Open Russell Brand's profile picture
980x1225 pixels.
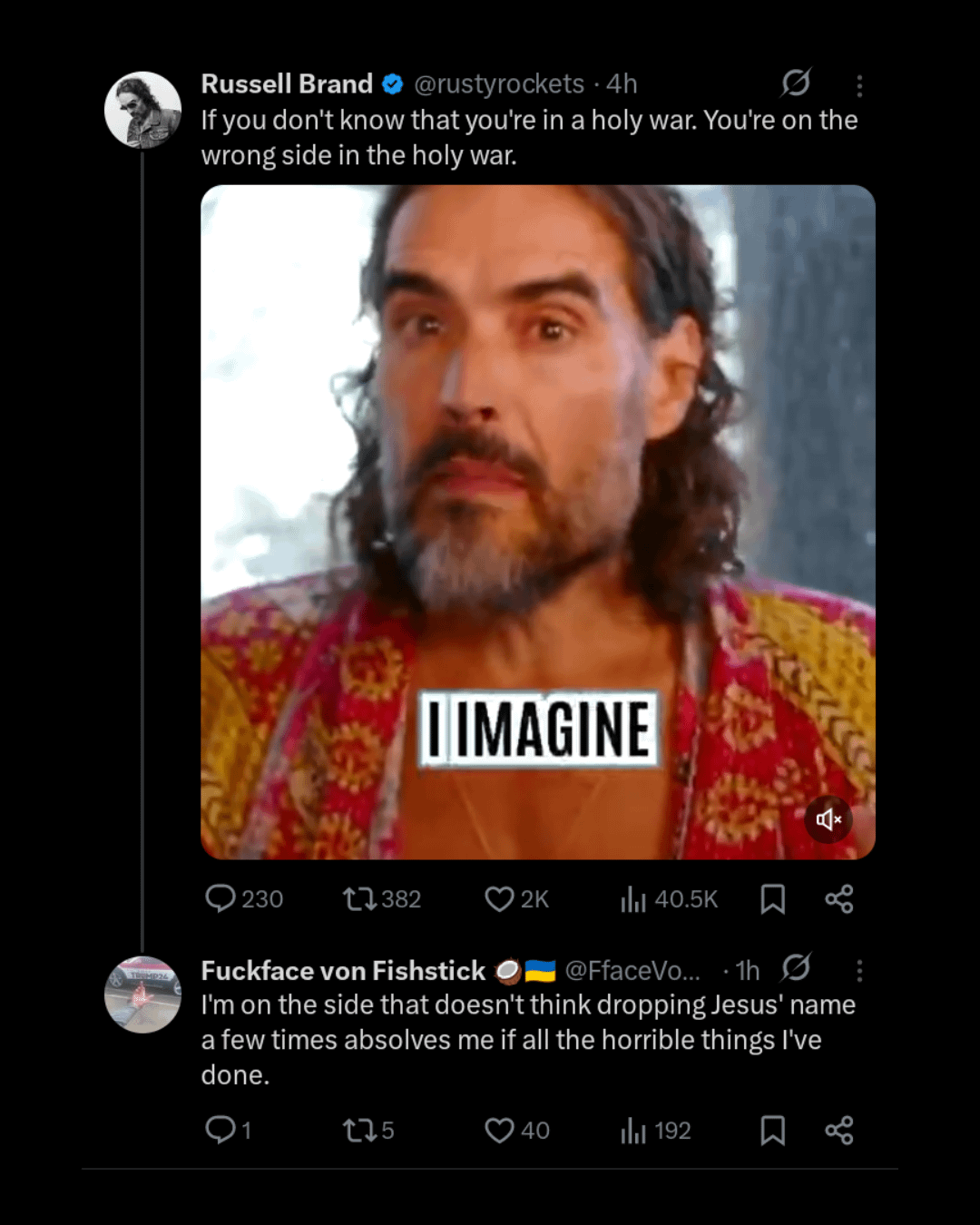coord(142,110)
